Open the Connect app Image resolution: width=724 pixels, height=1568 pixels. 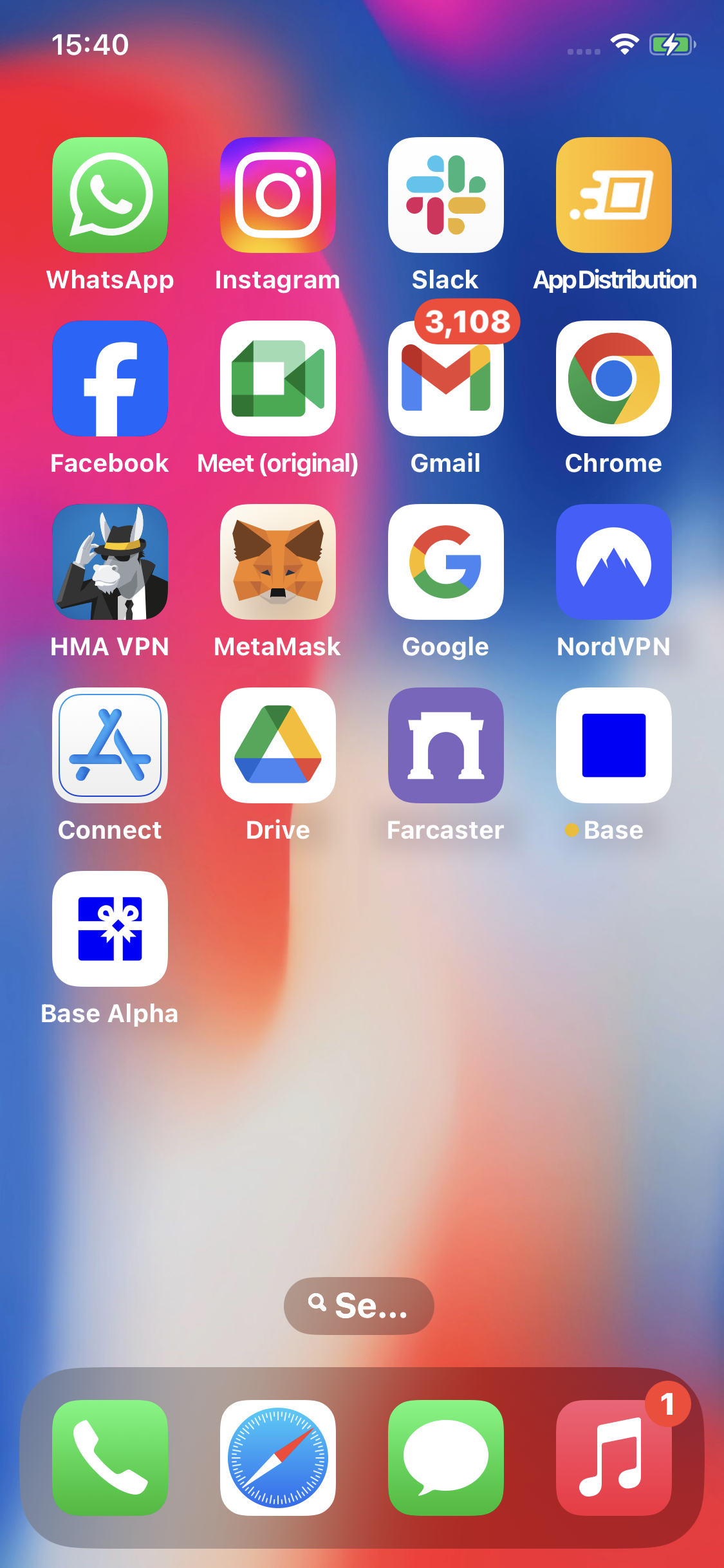(x=110, y=745)
